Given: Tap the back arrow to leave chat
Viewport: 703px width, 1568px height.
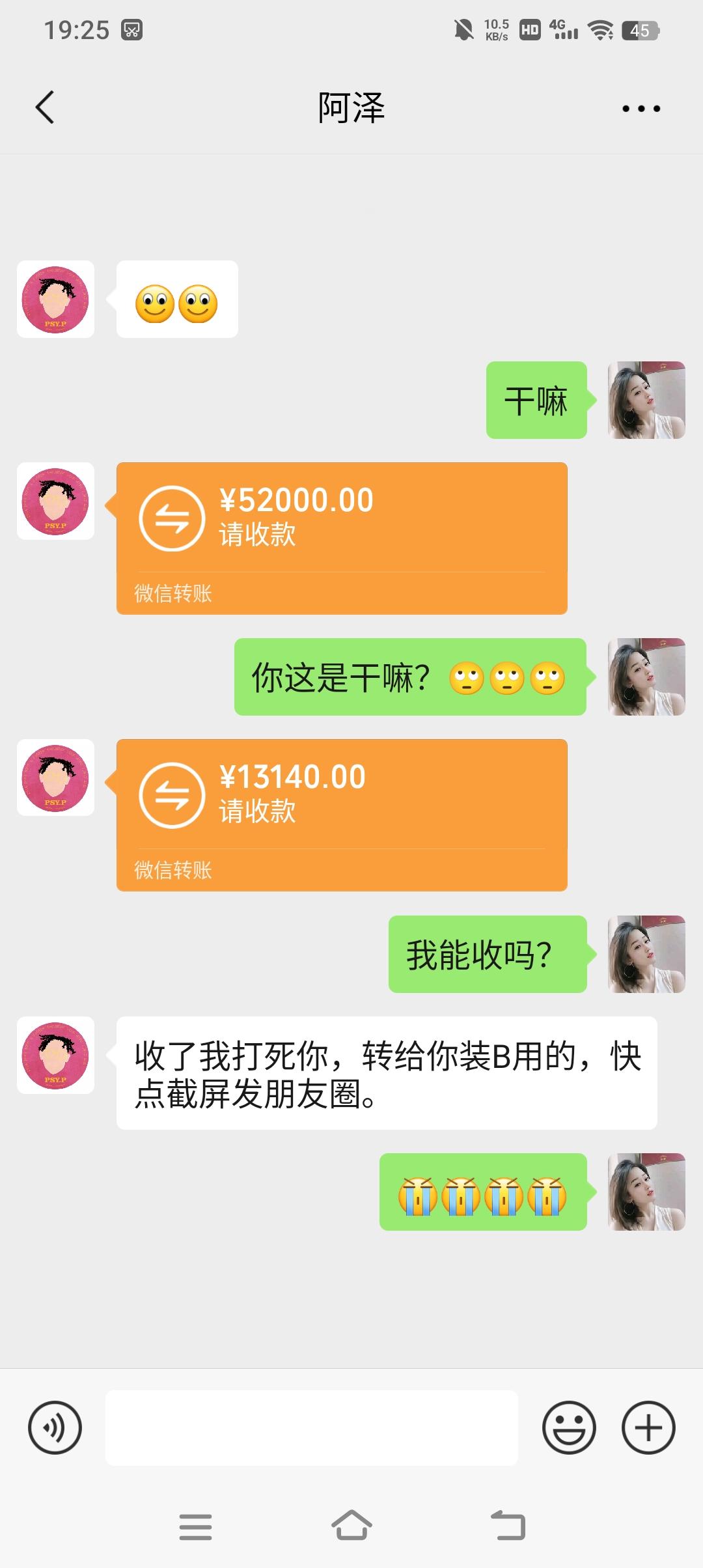Looking at the screenshot, I should [44, 107].
